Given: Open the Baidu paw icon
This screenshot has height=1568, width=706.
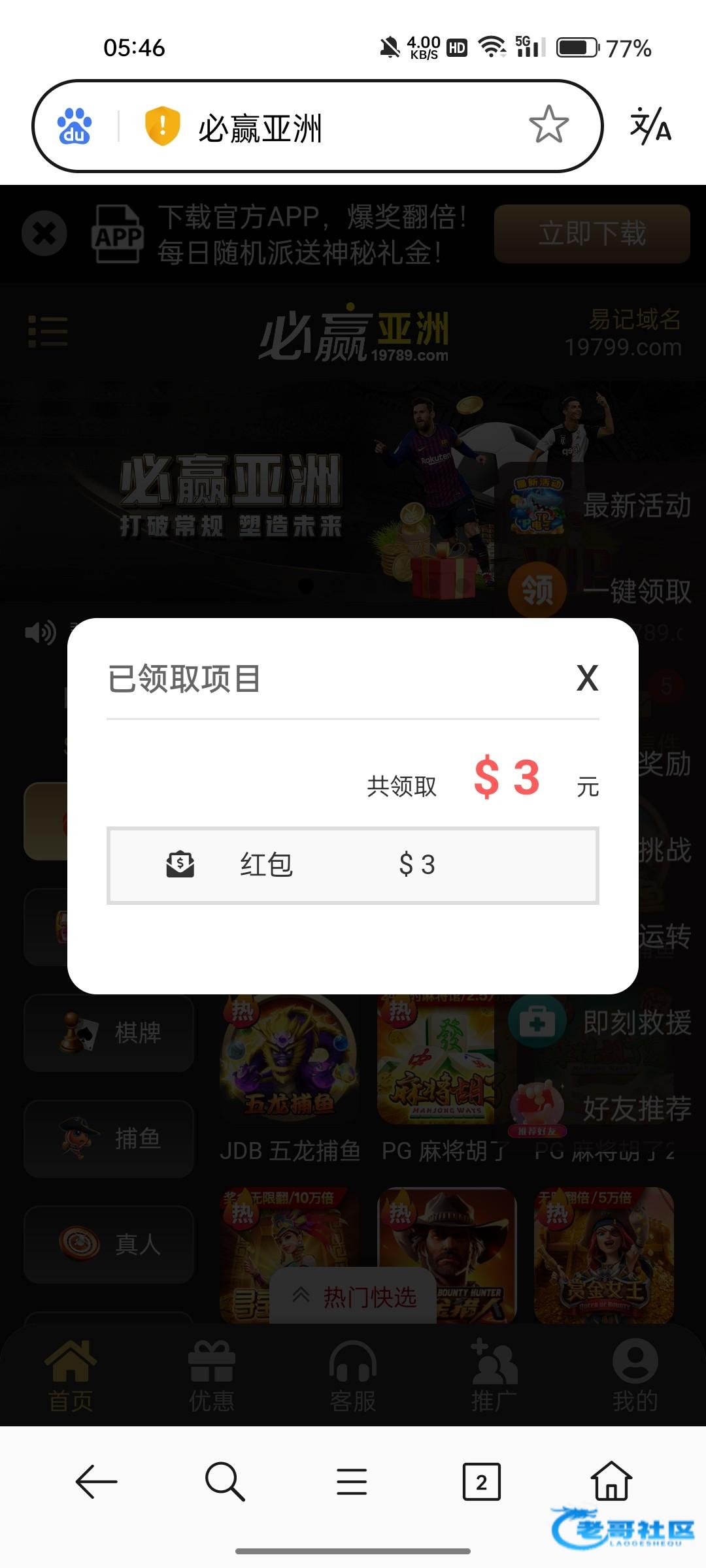Looking at the screenshot, I should click(x=75, y=126).
